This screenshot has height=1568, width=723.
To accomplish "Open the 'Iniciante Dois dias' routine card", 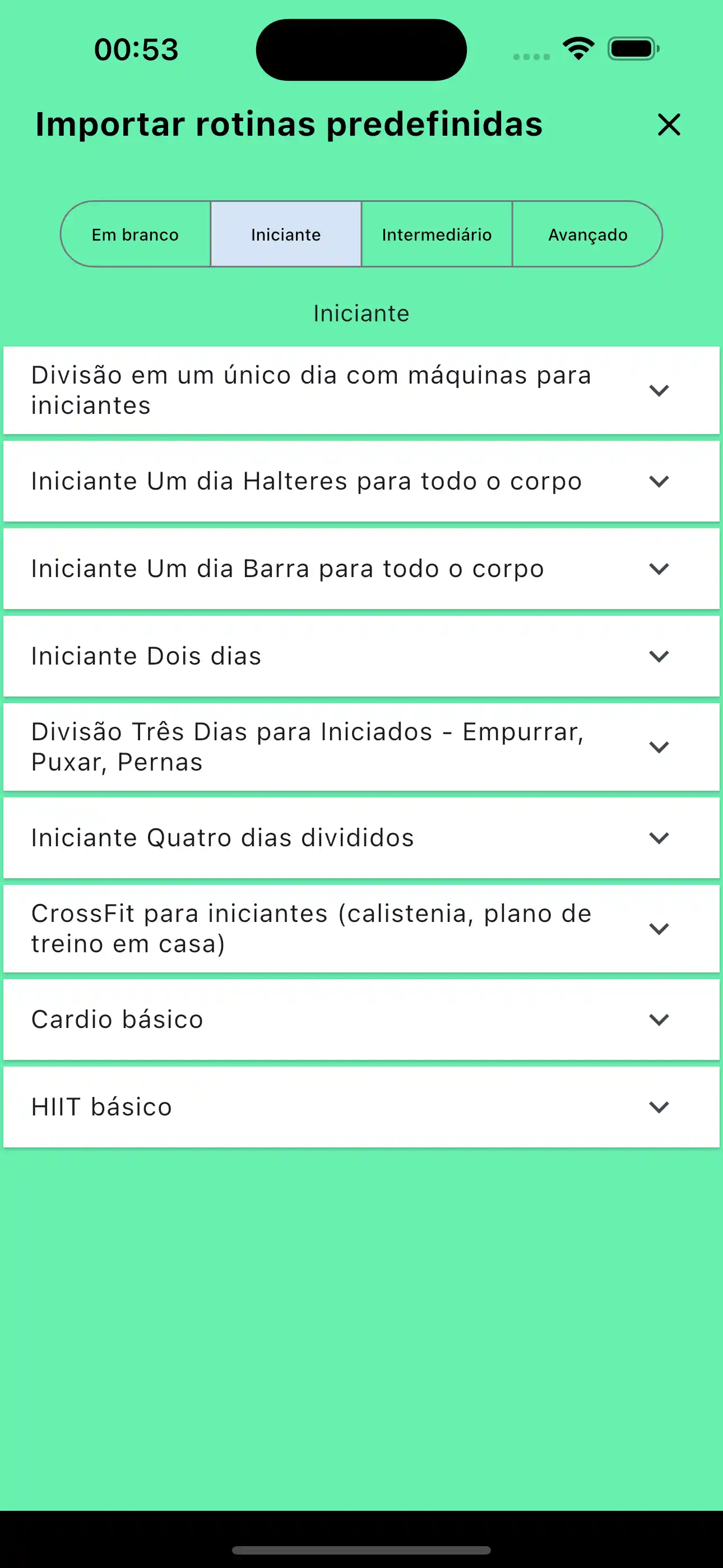I will [x=304, y=657].
